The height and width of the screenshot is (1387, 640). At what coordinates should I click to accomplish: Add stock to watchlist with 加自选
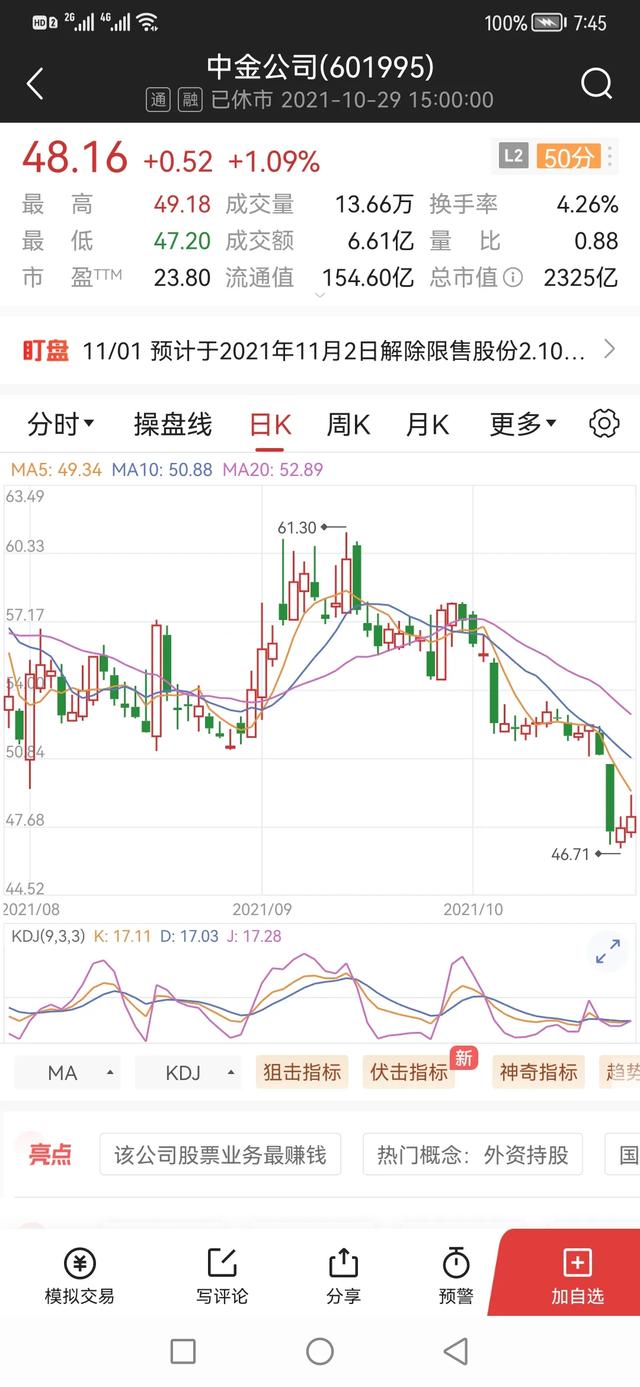(578, 1277)
